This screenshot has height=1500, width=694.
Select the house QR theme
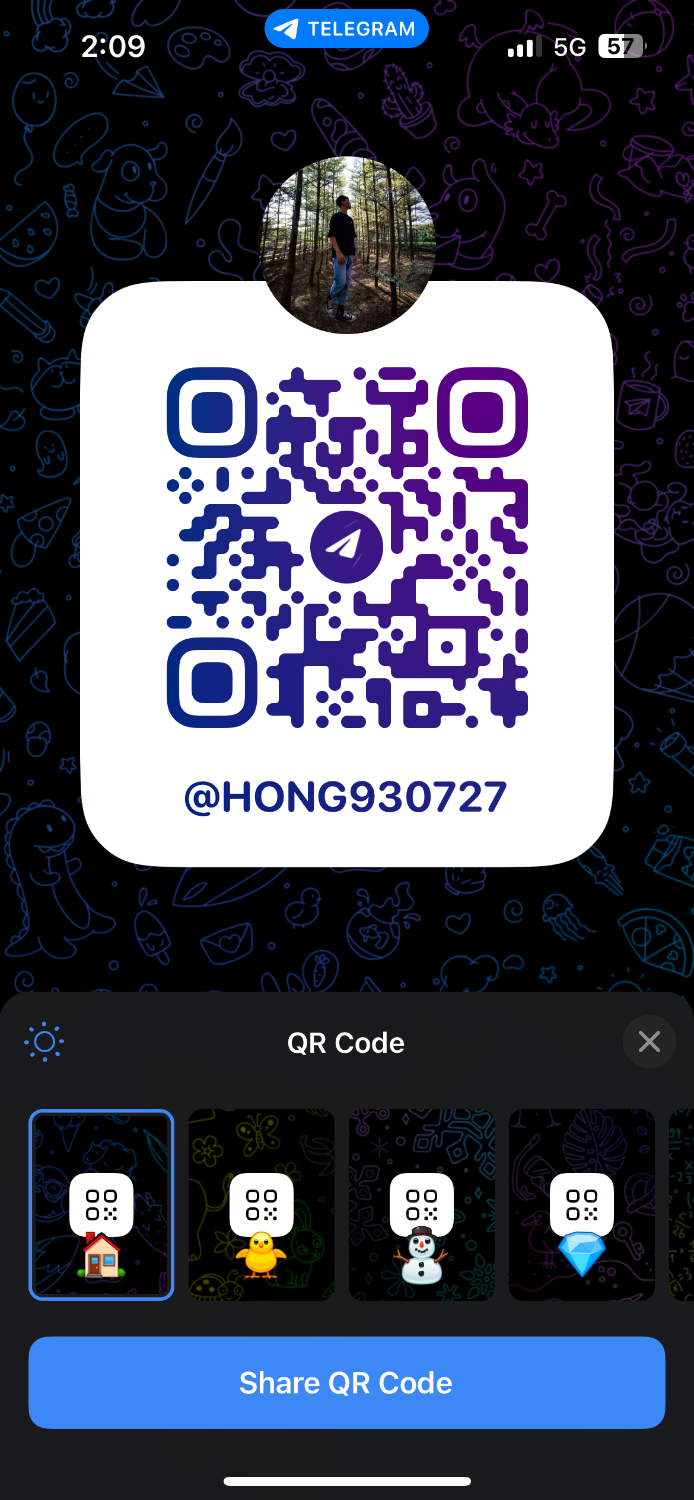(x=101, y=1204)
